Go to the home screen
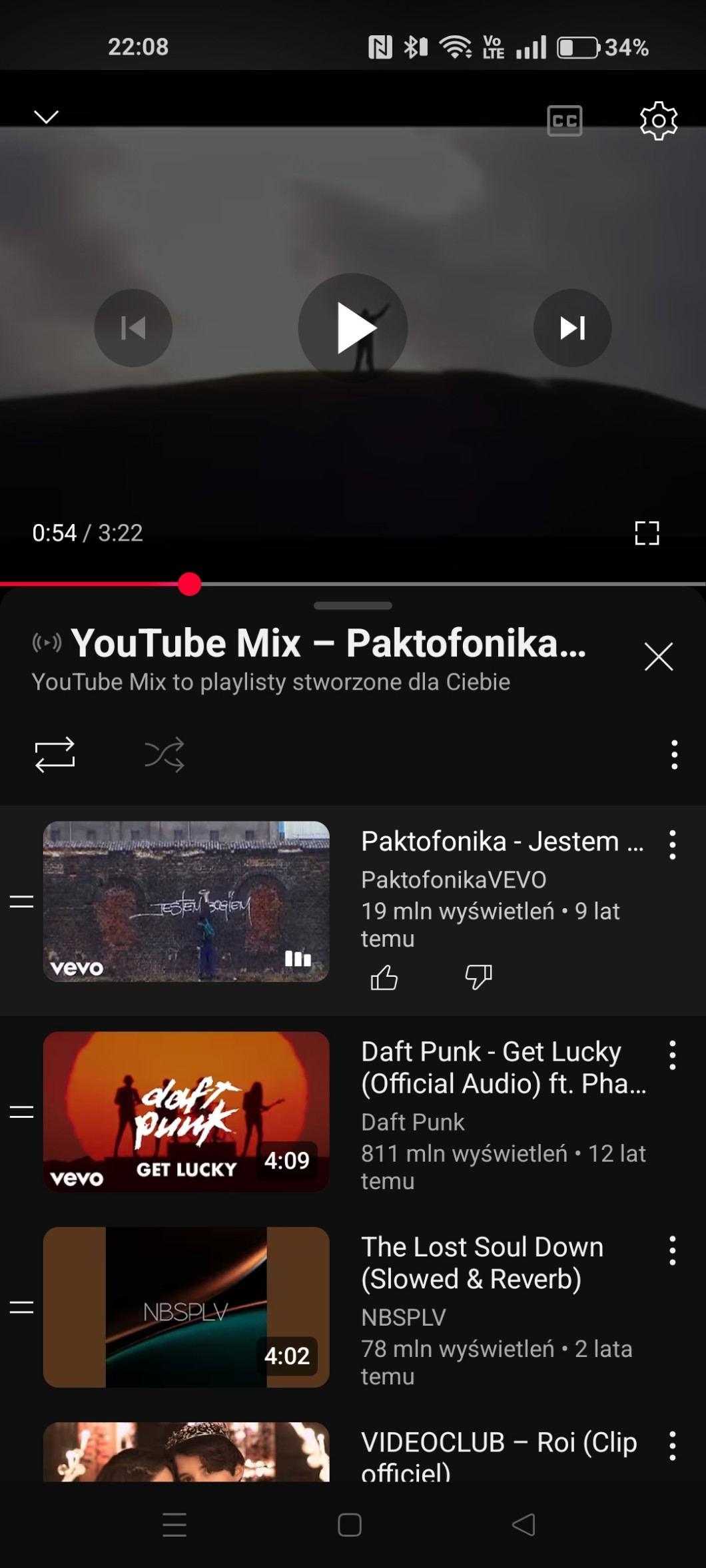Viewport: 706px width, 1568px height. (x=350, y=1525)
